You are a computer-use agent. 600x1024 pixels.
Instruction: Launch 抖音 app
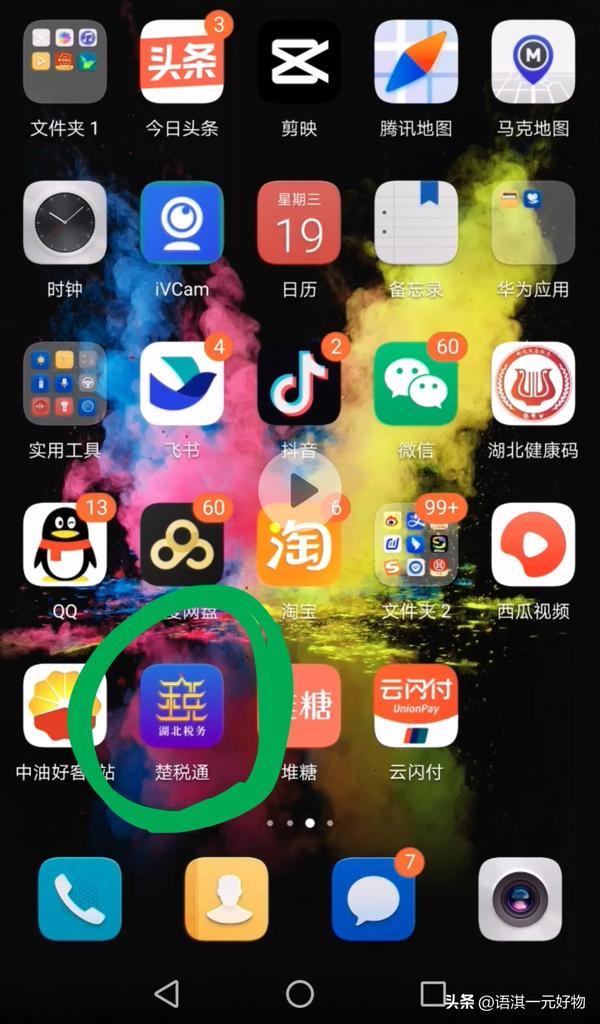click(299, 383)
